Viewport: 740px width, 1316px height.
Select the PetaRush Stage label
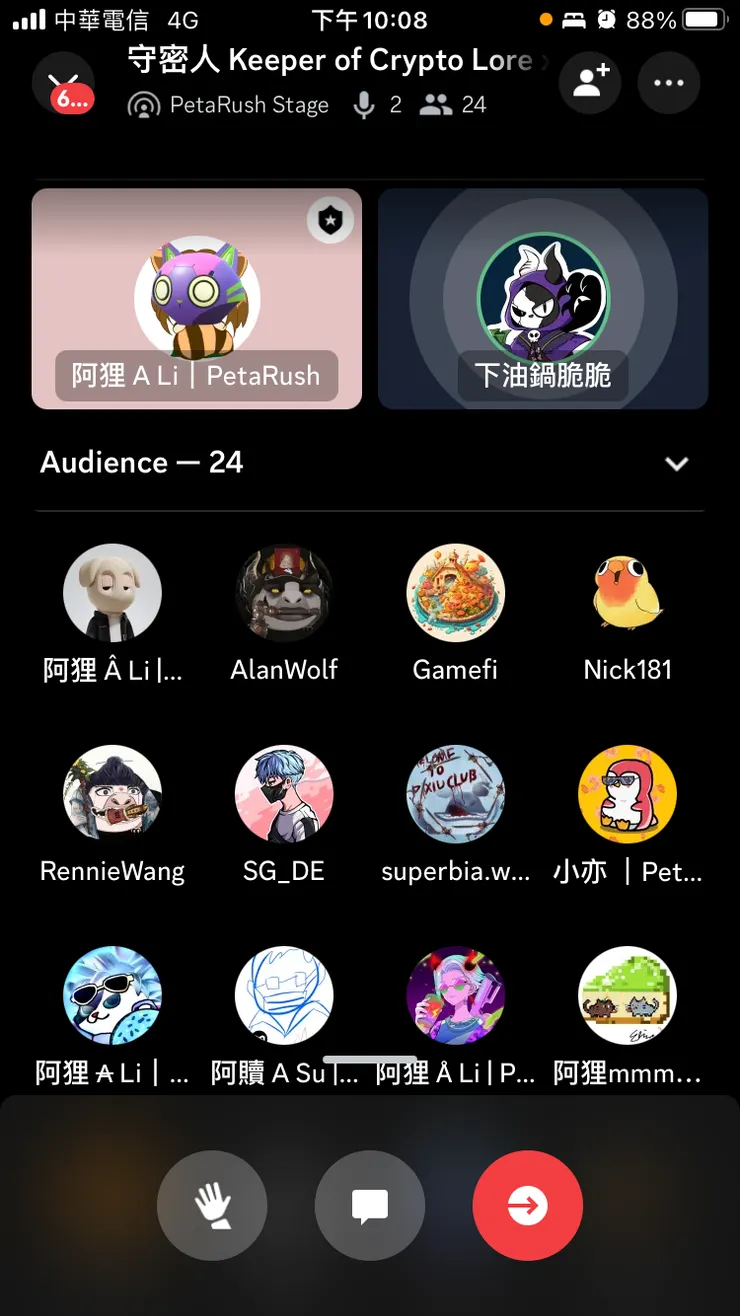247,104
